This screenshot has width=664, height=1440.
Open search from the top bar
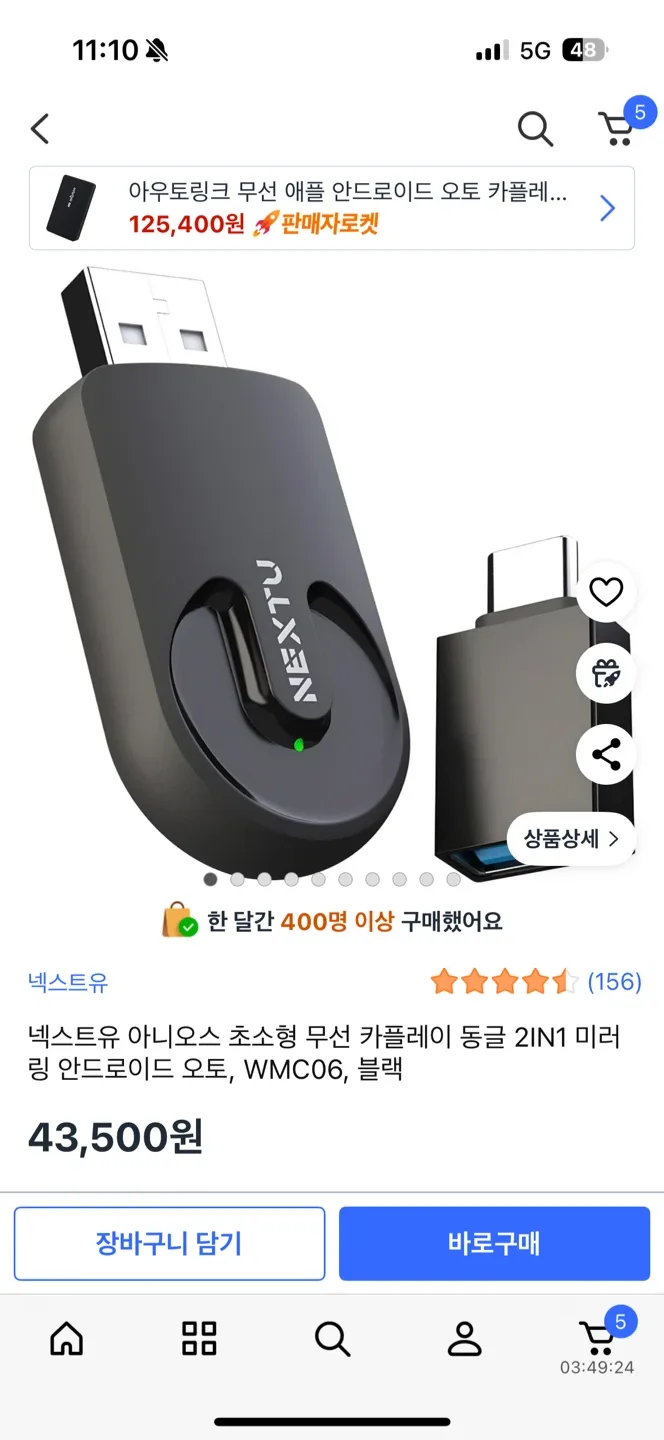coord(535,129)
